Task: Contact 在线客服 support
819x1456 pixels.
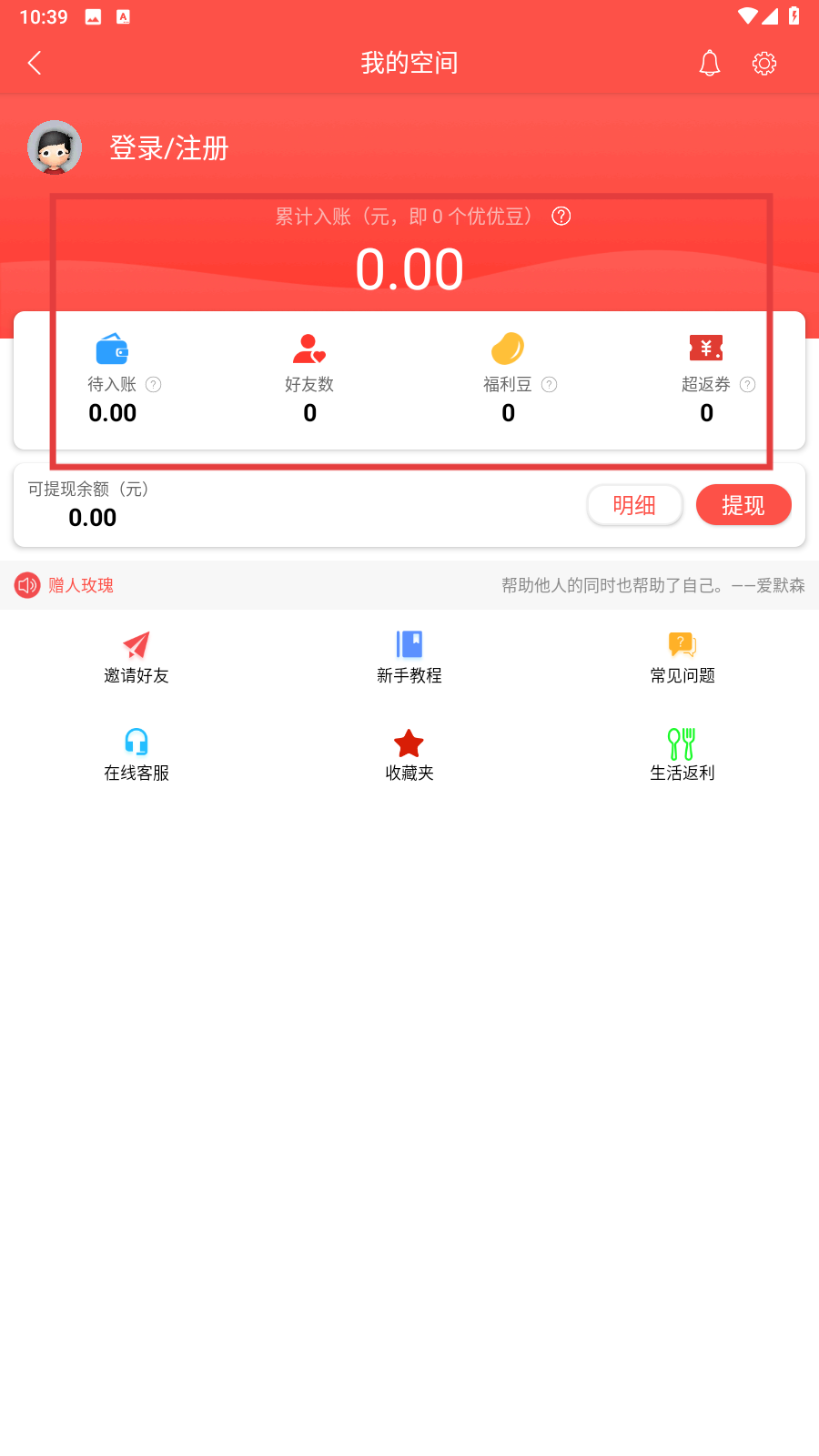Action: pyautogui.click(x=136, y=755)
